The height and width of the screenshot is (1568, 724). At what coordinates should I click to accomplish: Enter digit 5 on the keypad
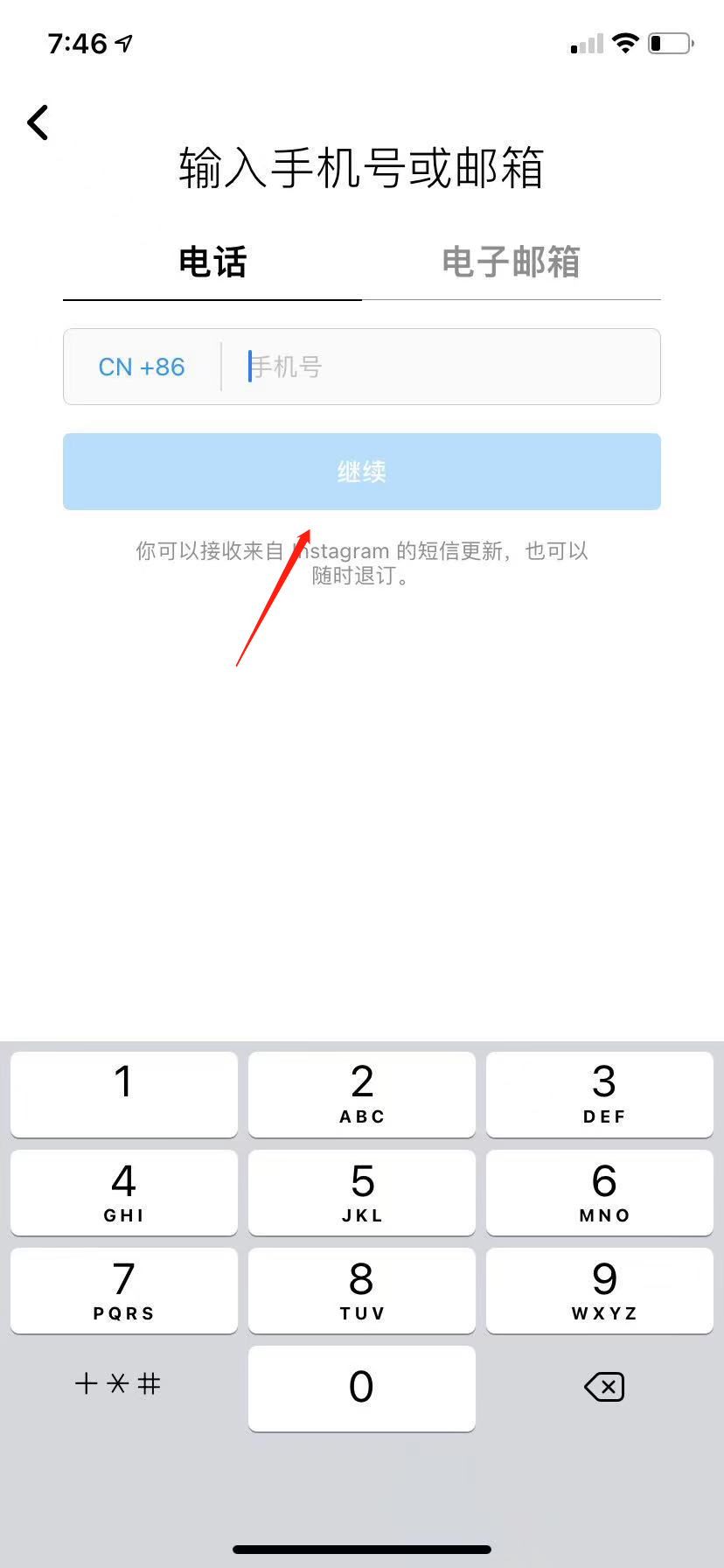(x=361, y=1192)
